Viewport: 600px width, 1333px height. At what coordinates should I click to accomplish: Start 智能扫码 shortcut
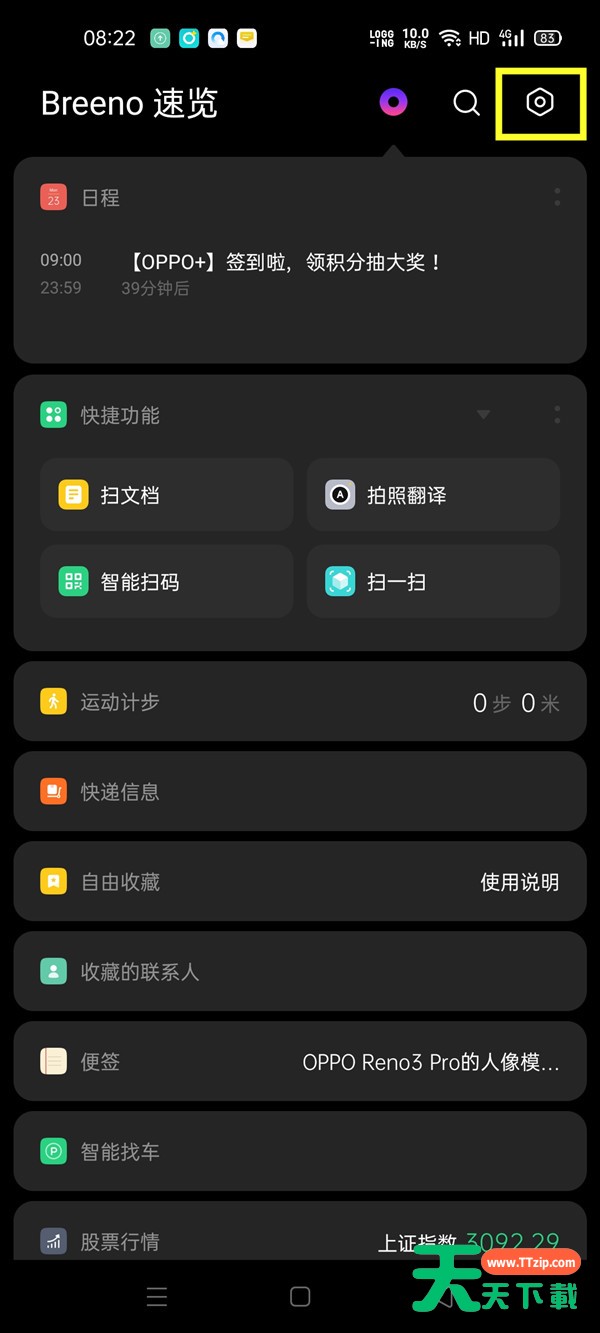167,581
